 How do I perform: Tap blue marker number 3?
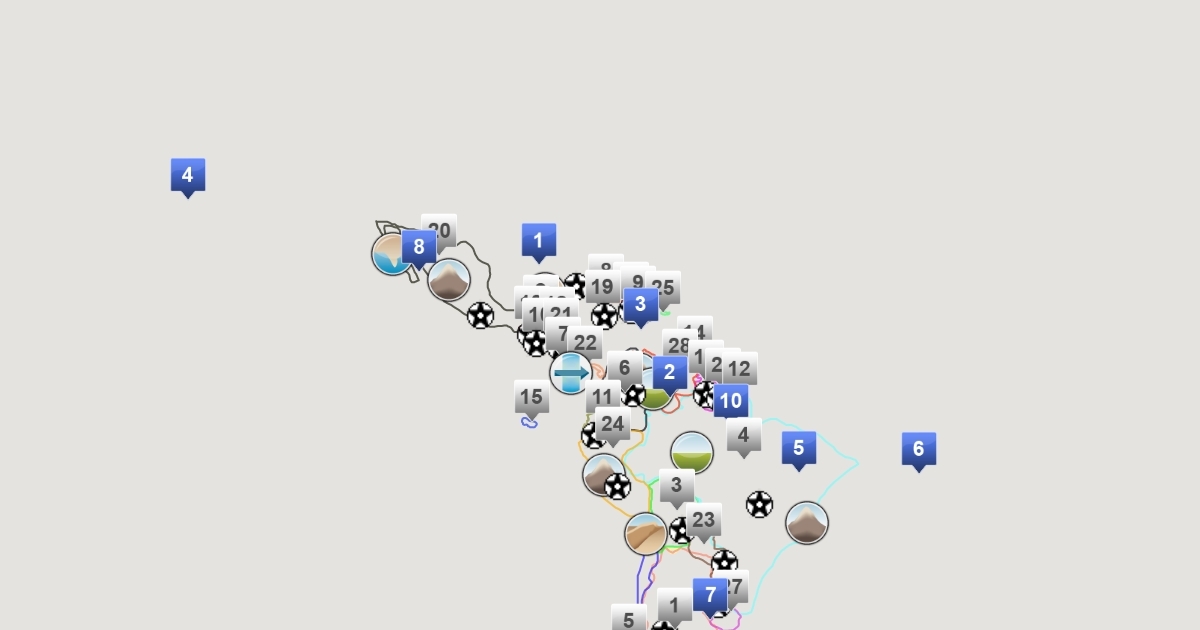(640, 305)
